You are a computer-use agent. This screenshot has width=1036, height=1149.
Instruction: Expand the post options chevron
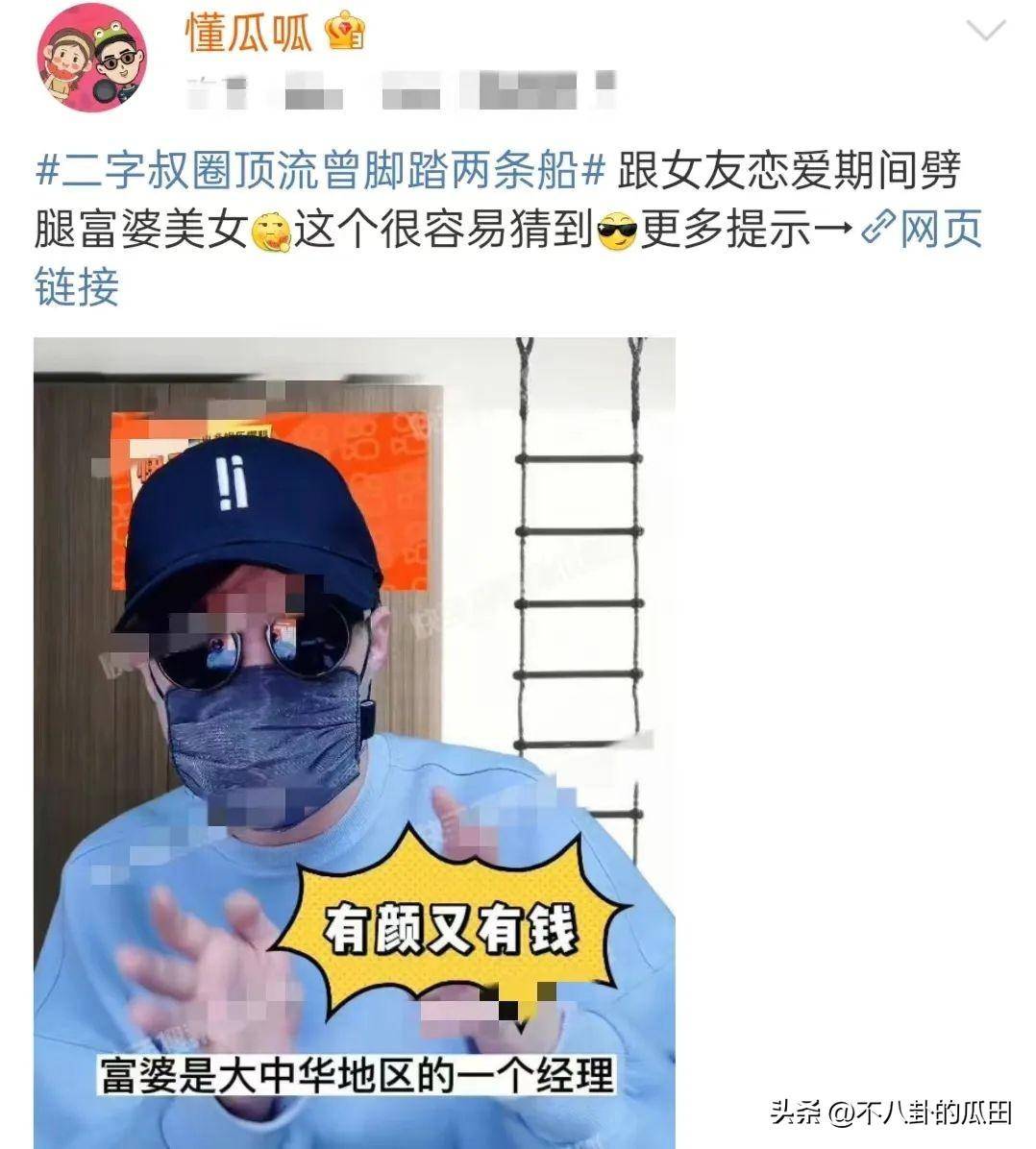tap(986, 33)
